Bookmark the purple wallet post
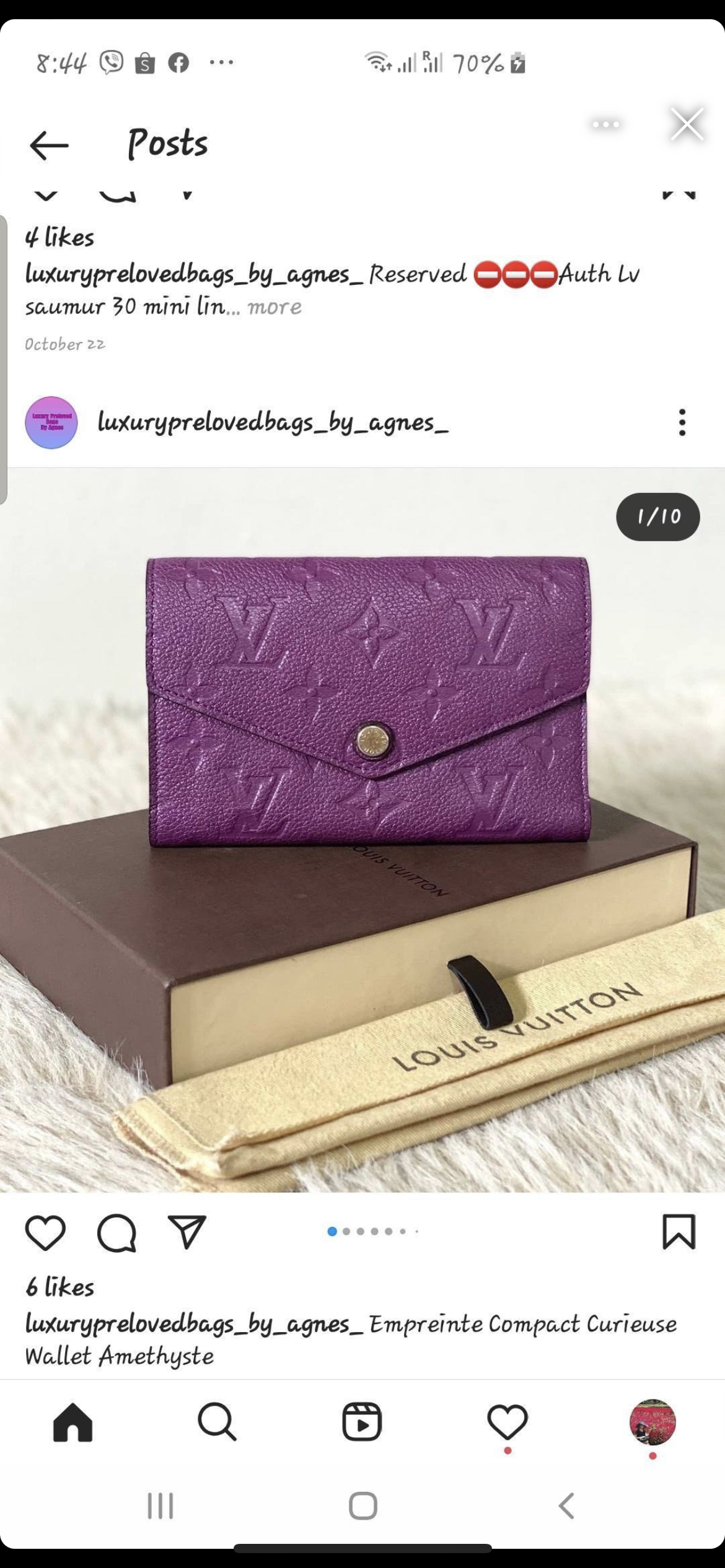This screenshot has height=1568, width=725. 679,1231
